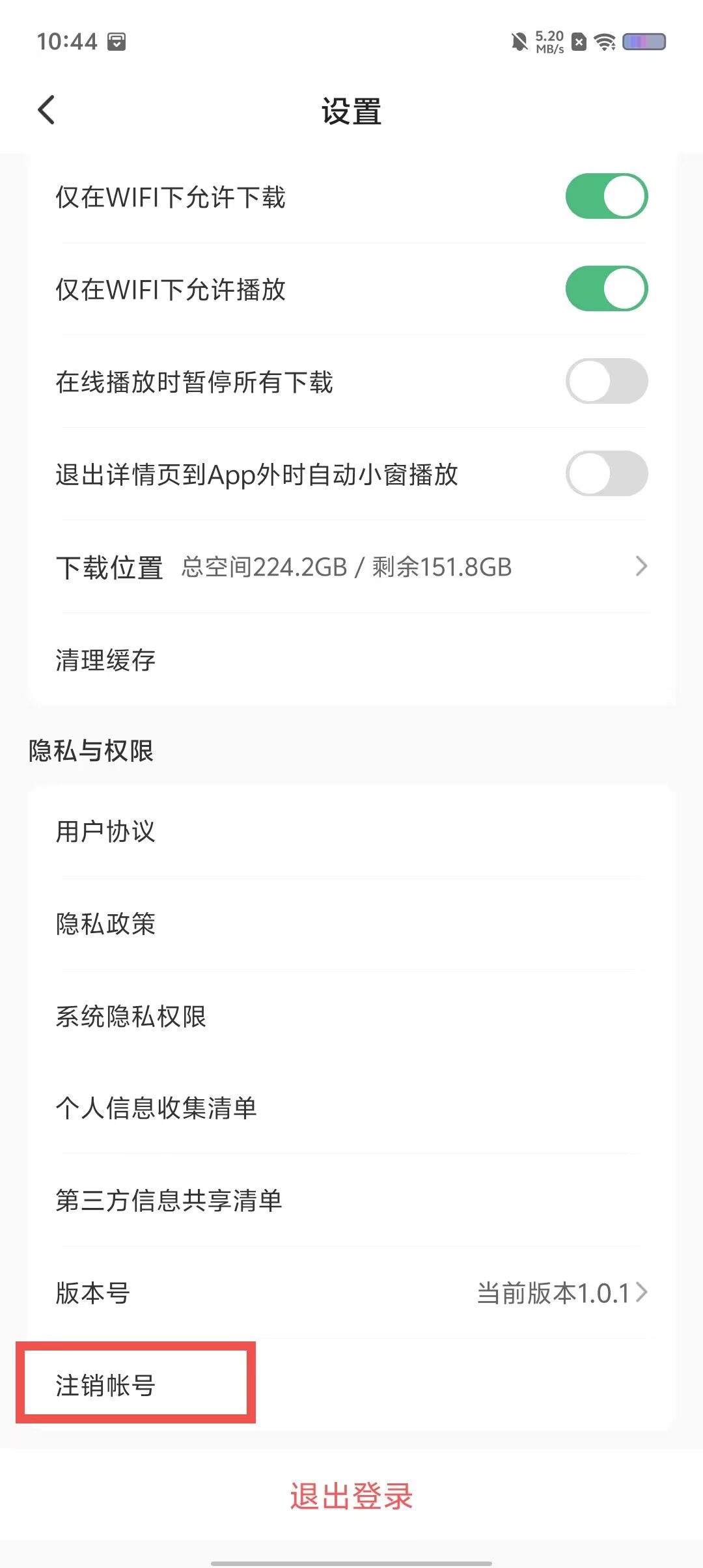Open 系统隐私权限

coord(351,1016)
